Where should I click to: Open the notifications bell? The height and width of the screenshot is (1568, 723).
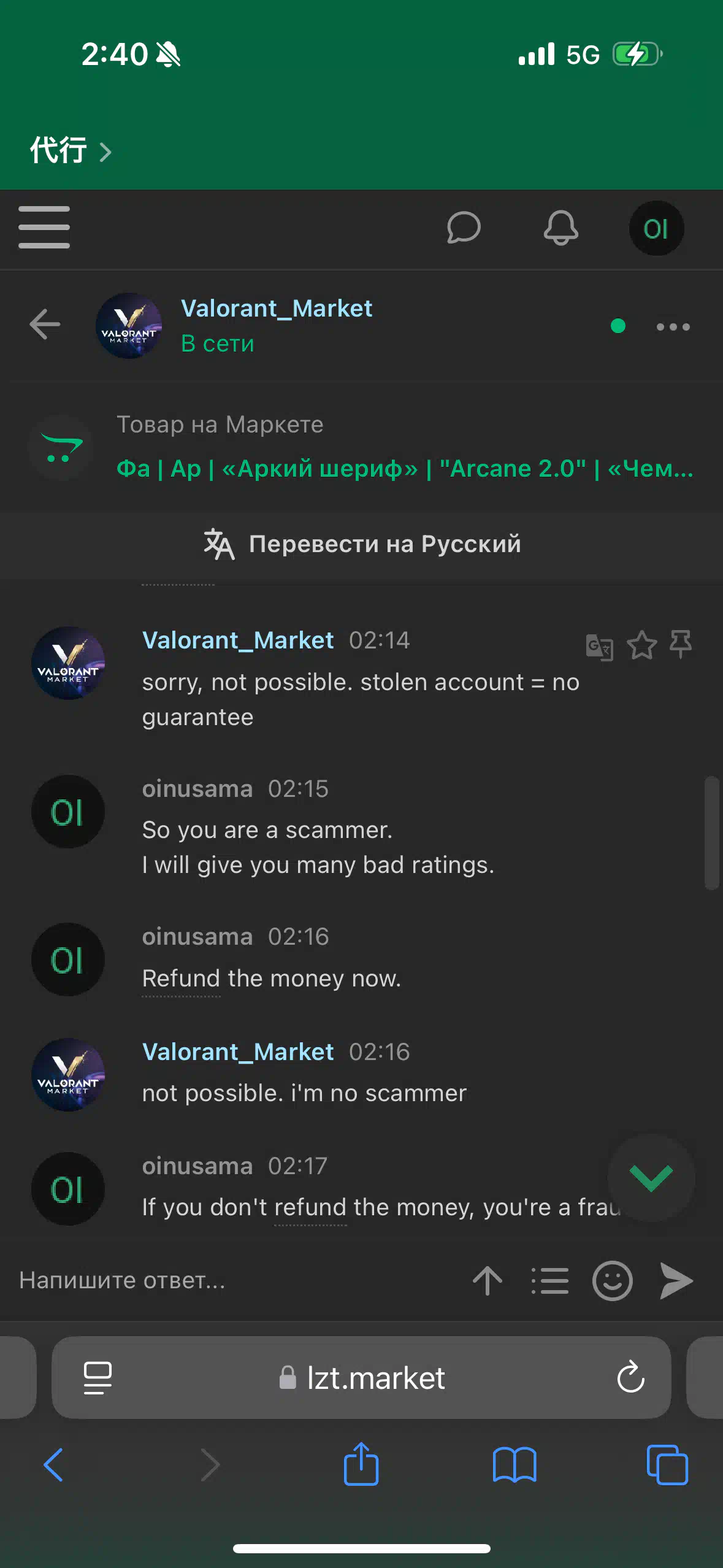coord(560,228)
